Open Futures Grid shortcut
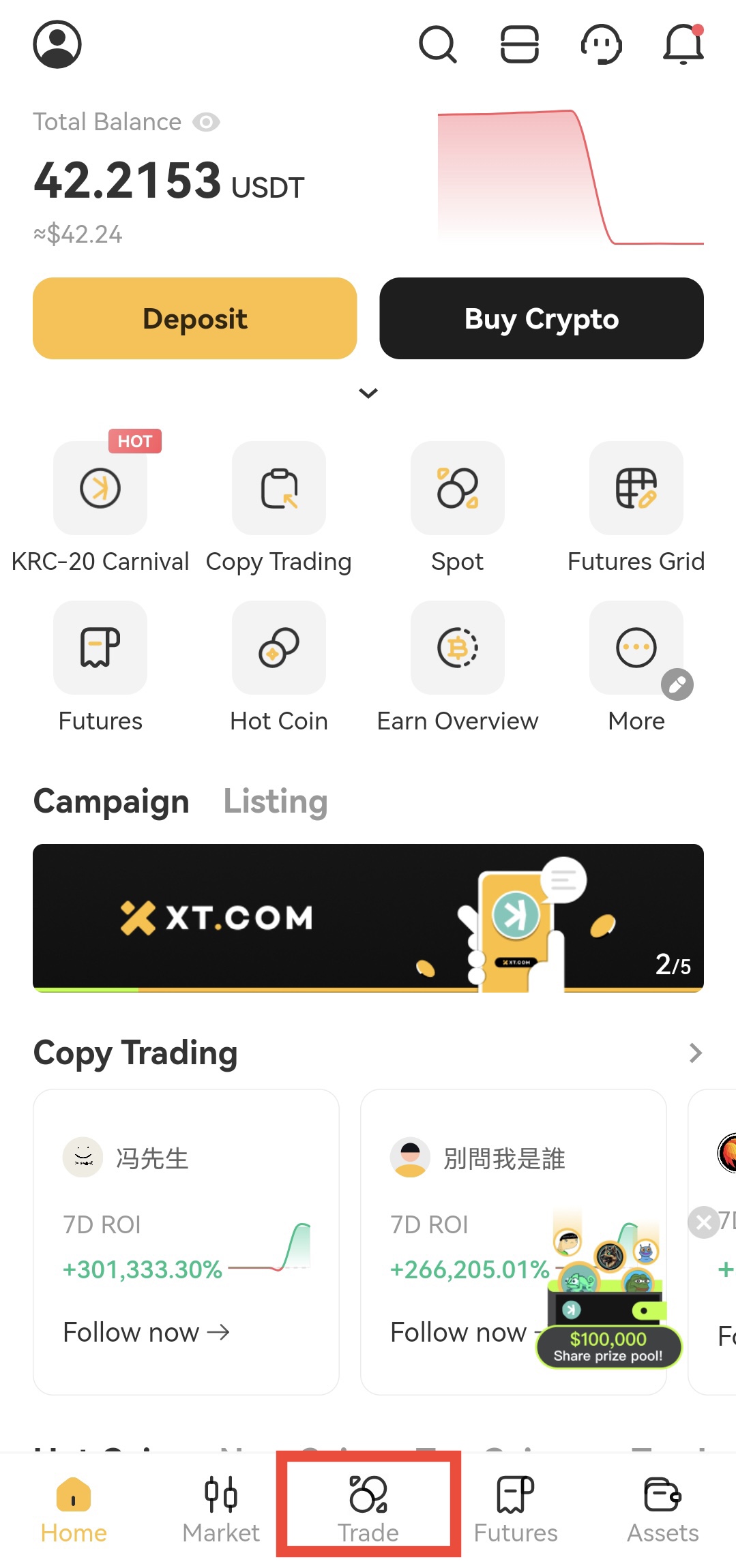 coord(636,488)
